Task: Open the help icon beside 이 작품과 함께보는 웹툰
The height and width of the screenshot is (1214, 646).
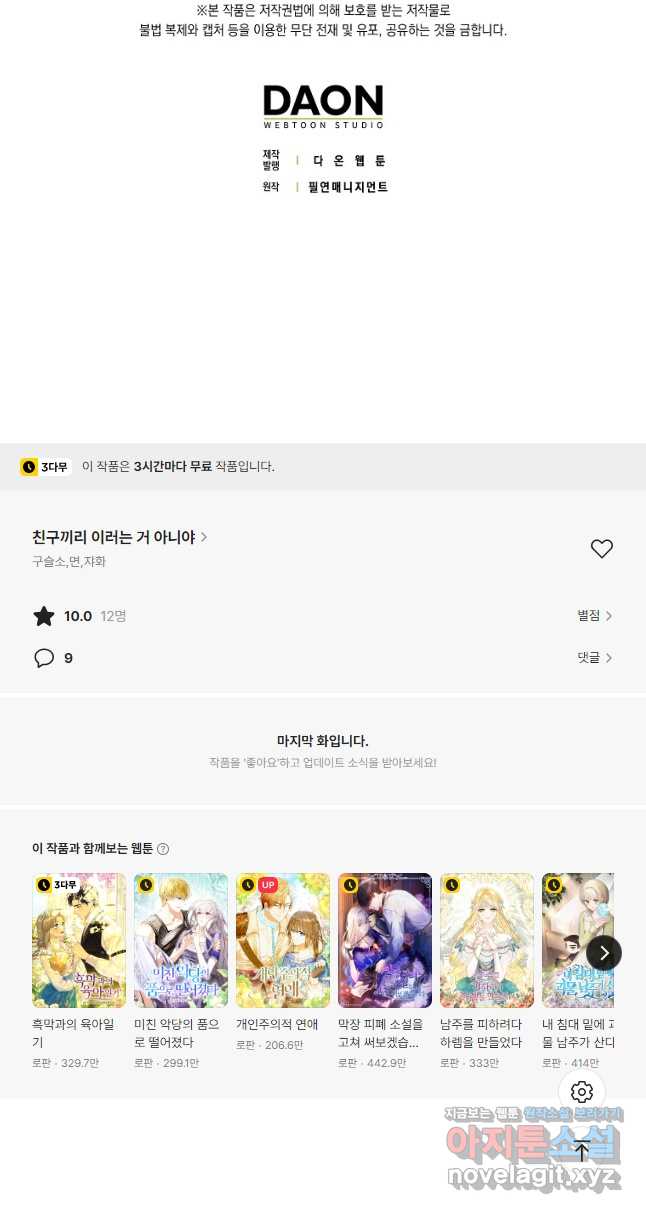Action: pyautogui.click(x=163, y=849)
